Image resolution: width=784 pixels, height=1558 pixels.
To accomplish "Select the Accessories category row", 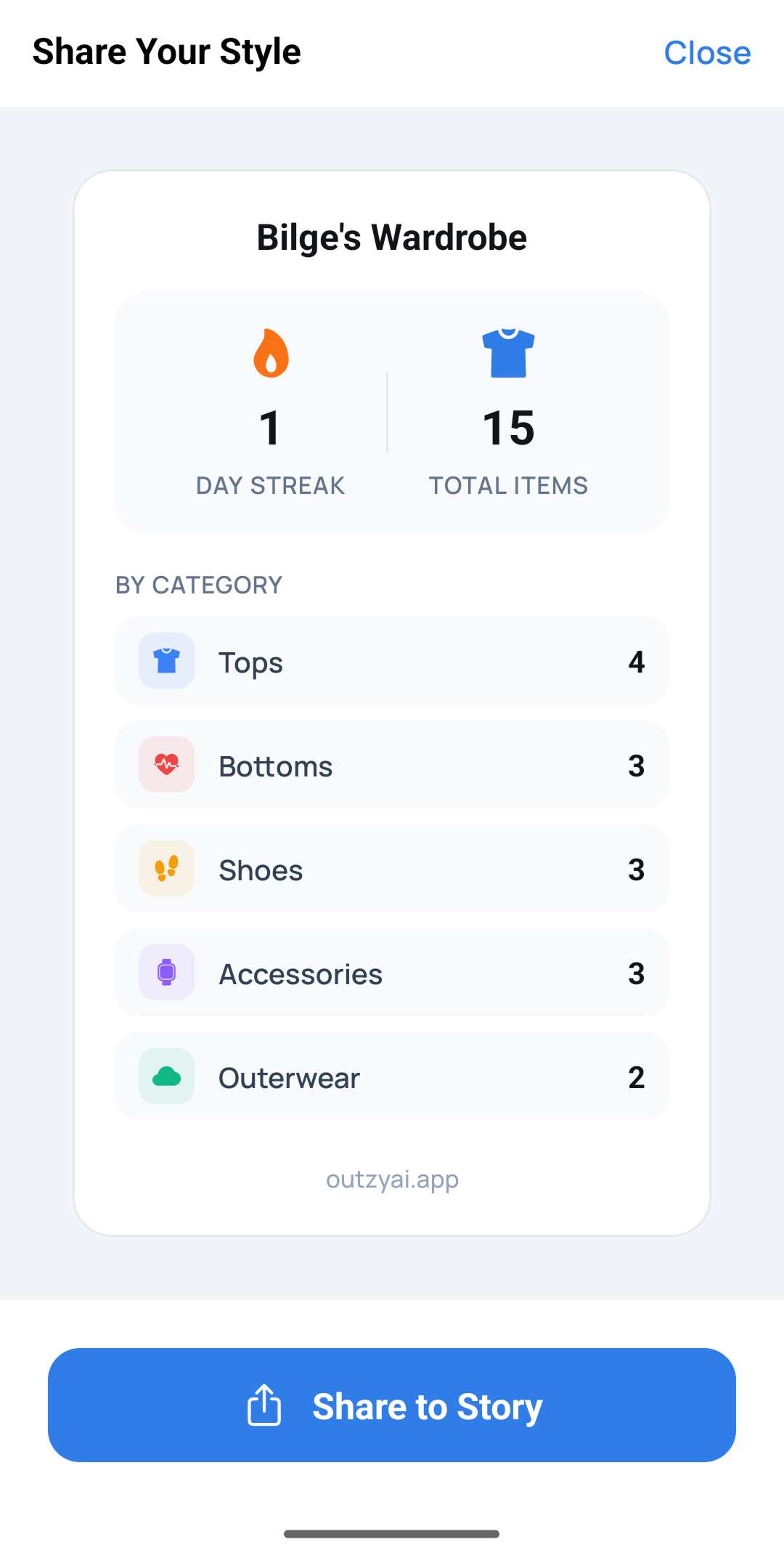I will click(392, 973).
